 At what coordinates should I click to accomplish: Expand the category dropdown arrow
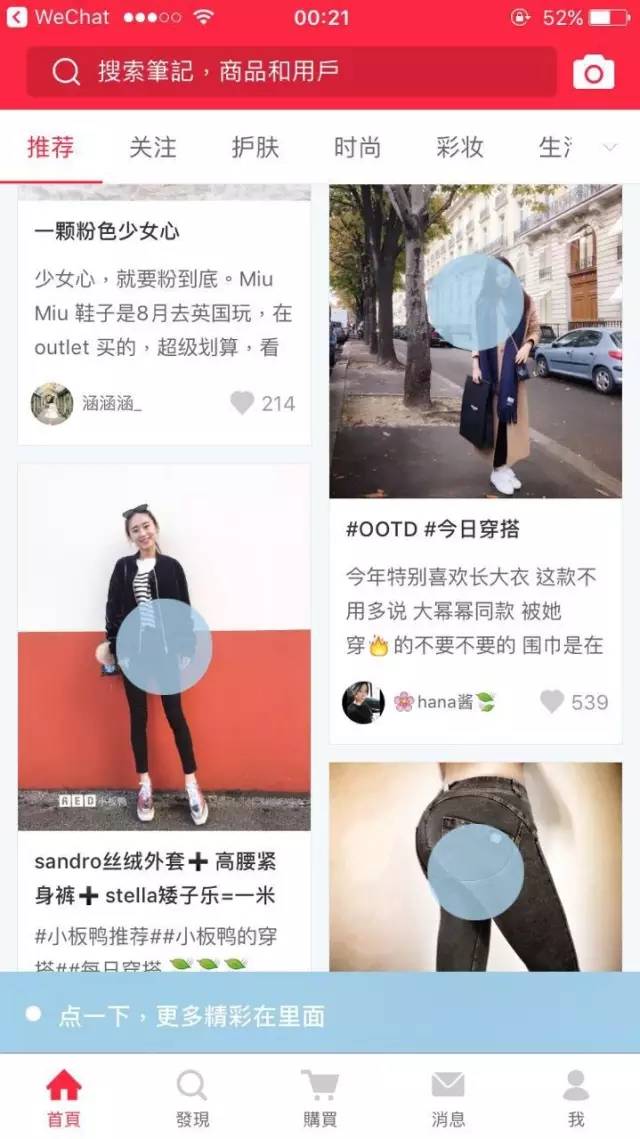click(609, 148)
